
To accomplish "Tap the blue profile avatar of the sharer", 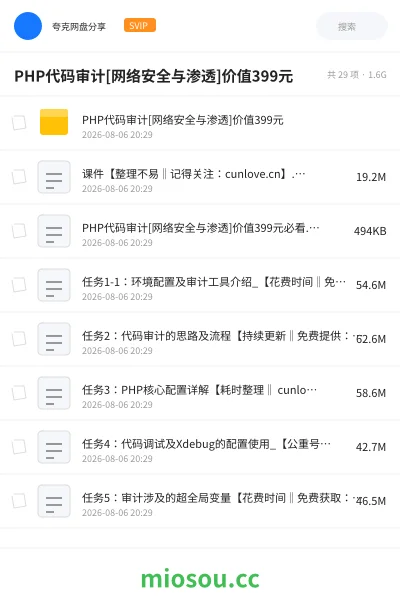I will [28, 26].
